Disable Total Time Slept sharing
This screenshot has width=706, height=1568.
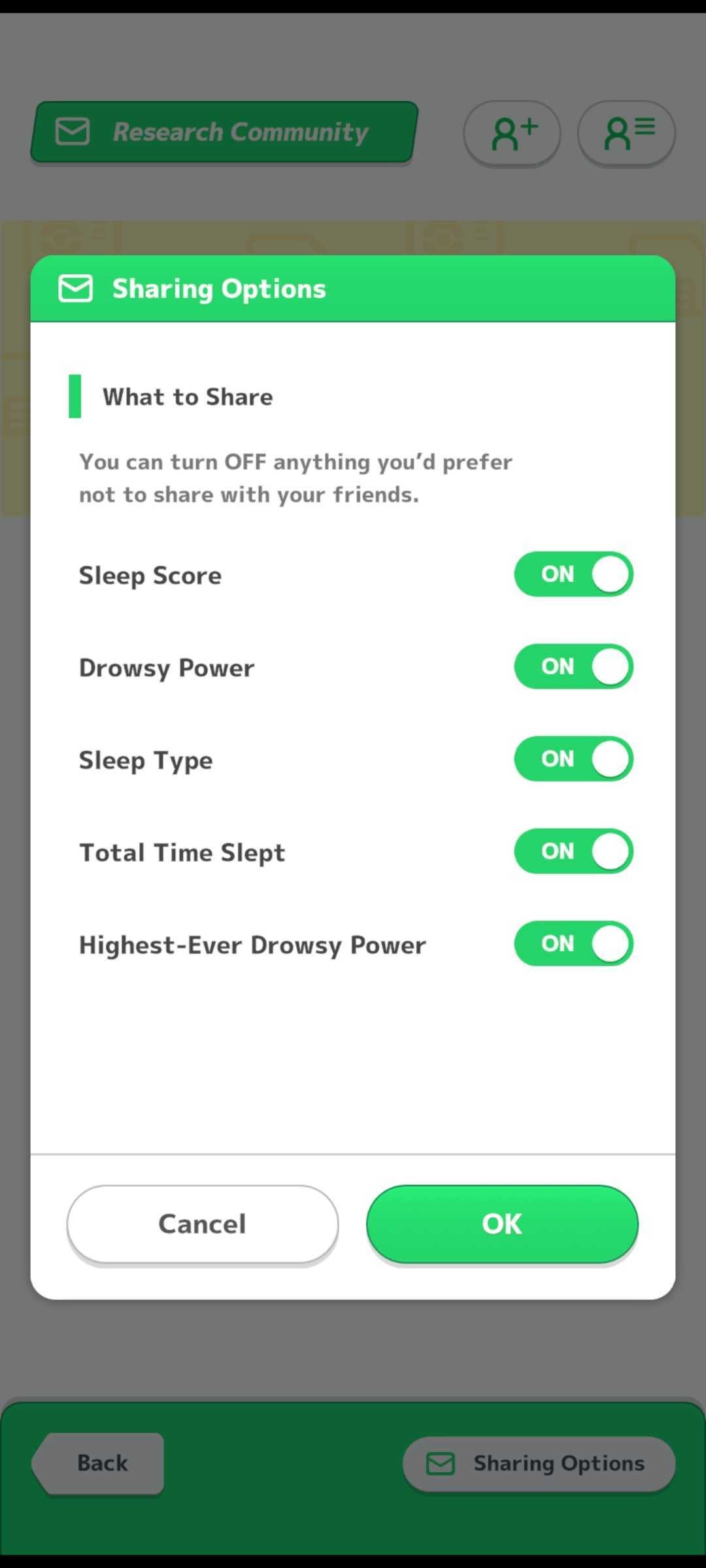573,851
